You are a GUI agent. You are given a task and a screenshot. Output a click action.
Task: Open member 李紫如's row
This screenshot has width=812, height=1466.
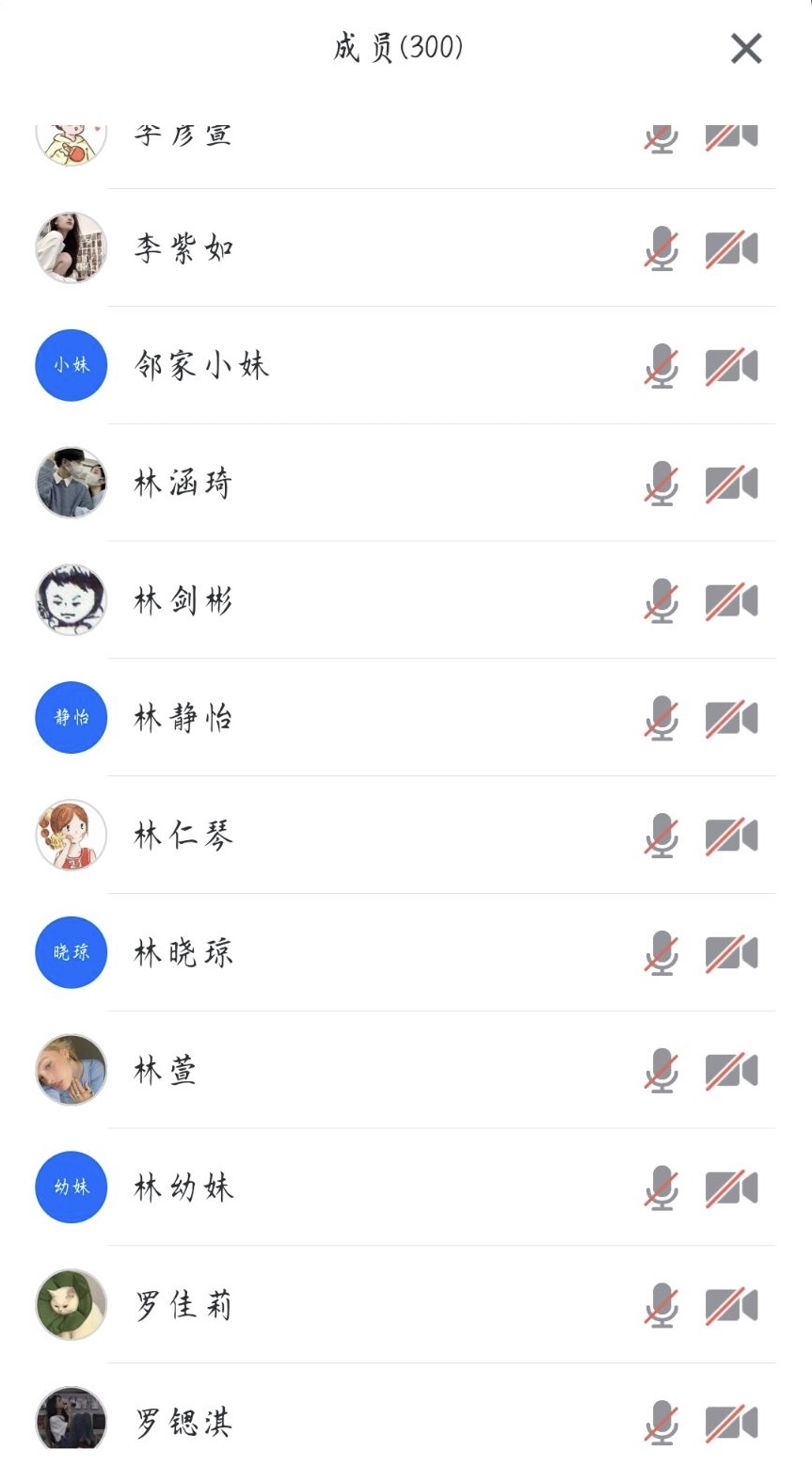183,248
